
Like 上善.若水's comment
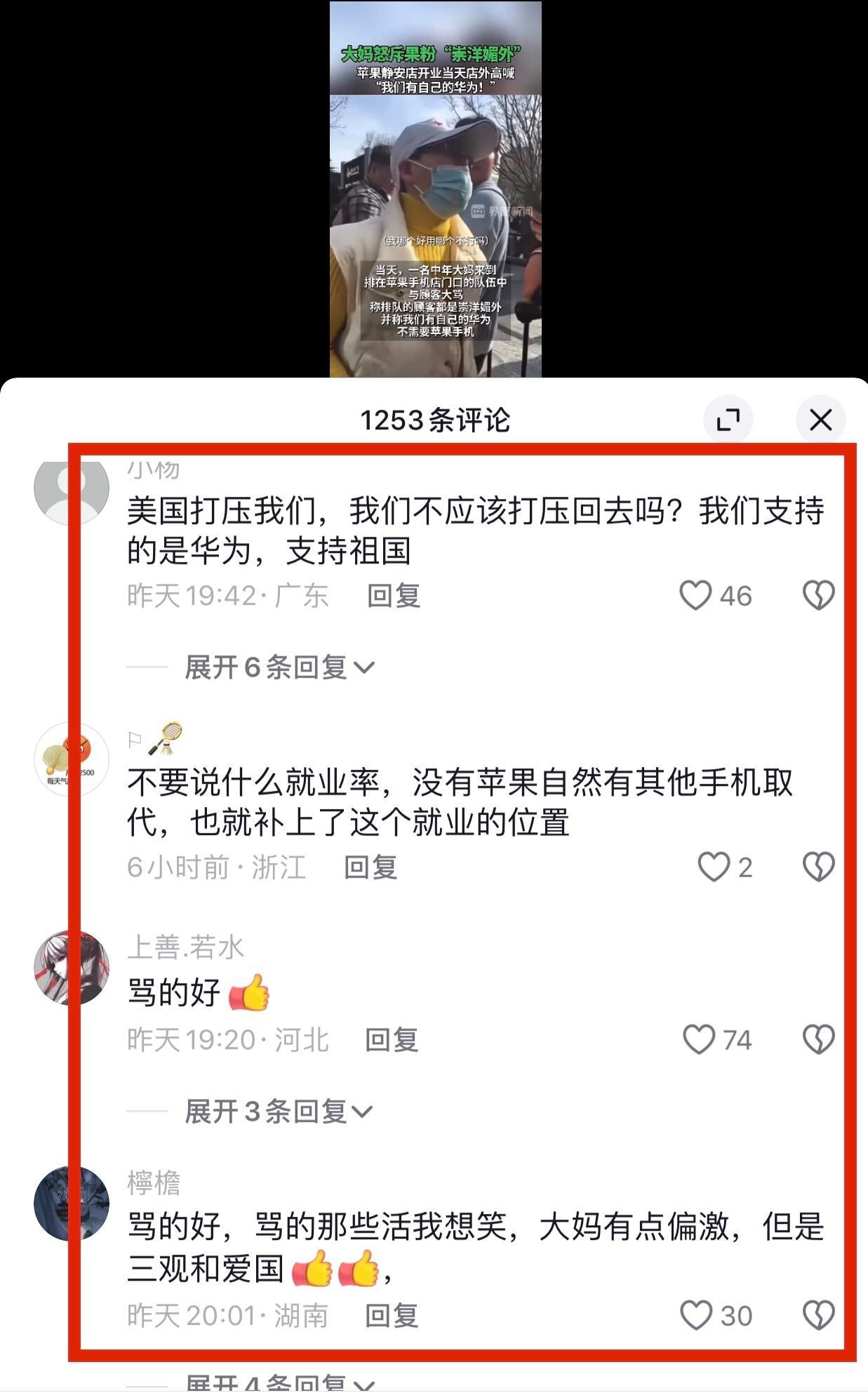pyautogui.click(x=699, y=1039)
